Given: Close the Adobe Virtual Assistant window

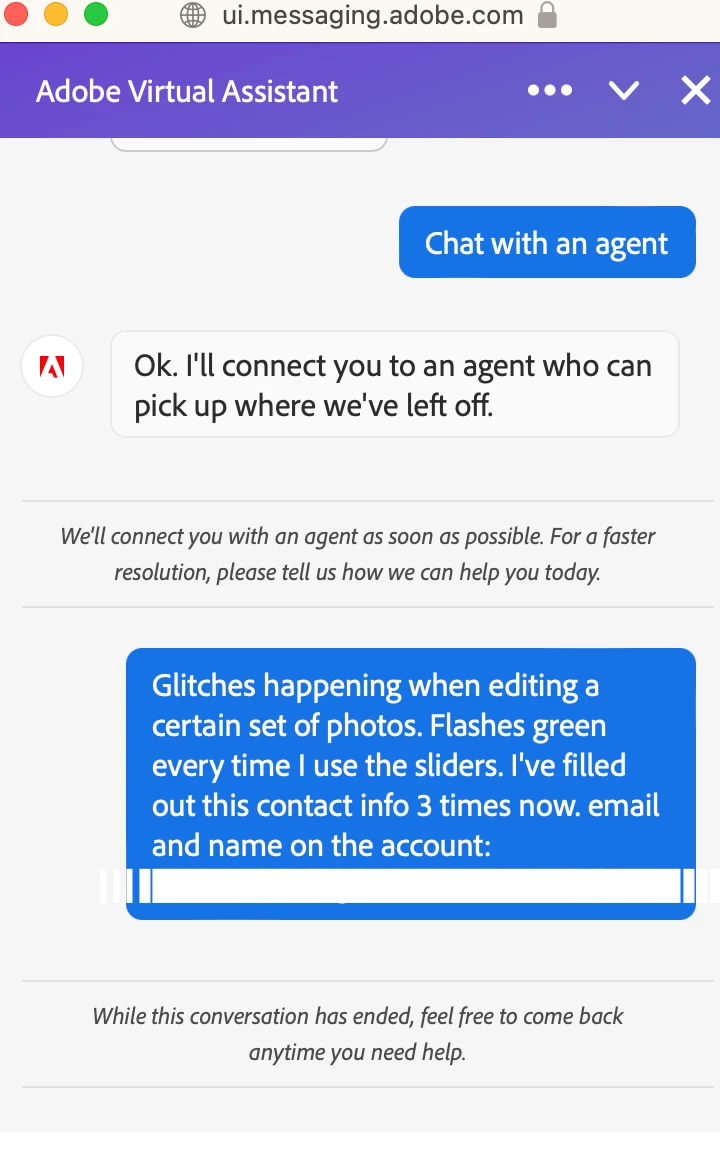Looking at the screenshot, I should [x=695, y=91].
